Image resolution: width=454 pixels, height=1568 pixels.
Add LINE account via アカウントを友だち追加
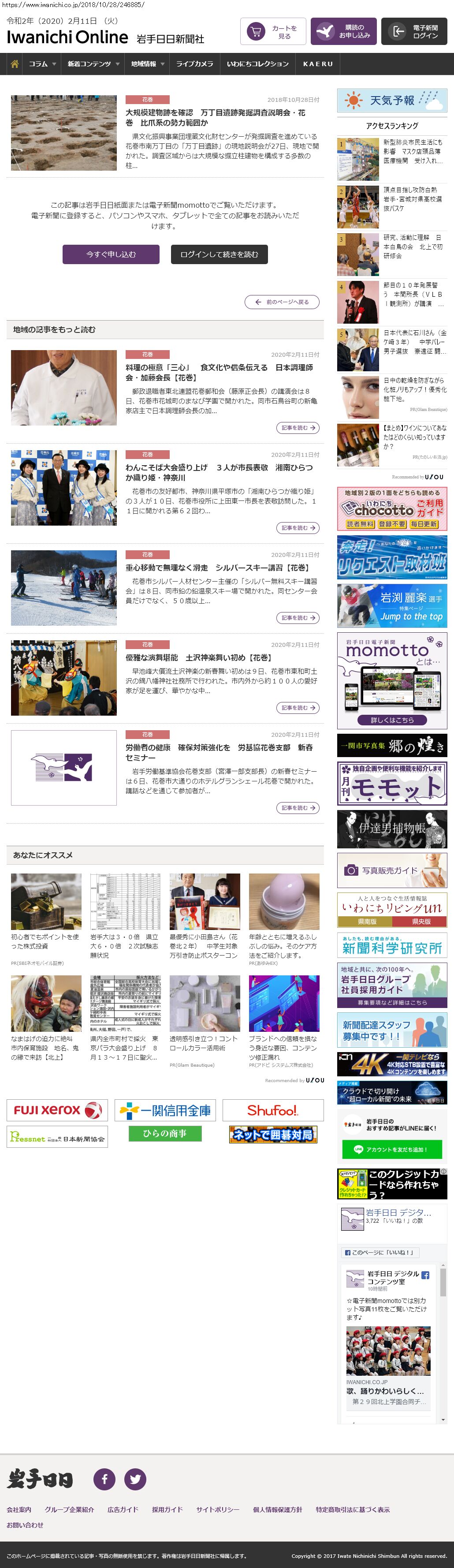pyautogui.click(x=392, y=1149)
